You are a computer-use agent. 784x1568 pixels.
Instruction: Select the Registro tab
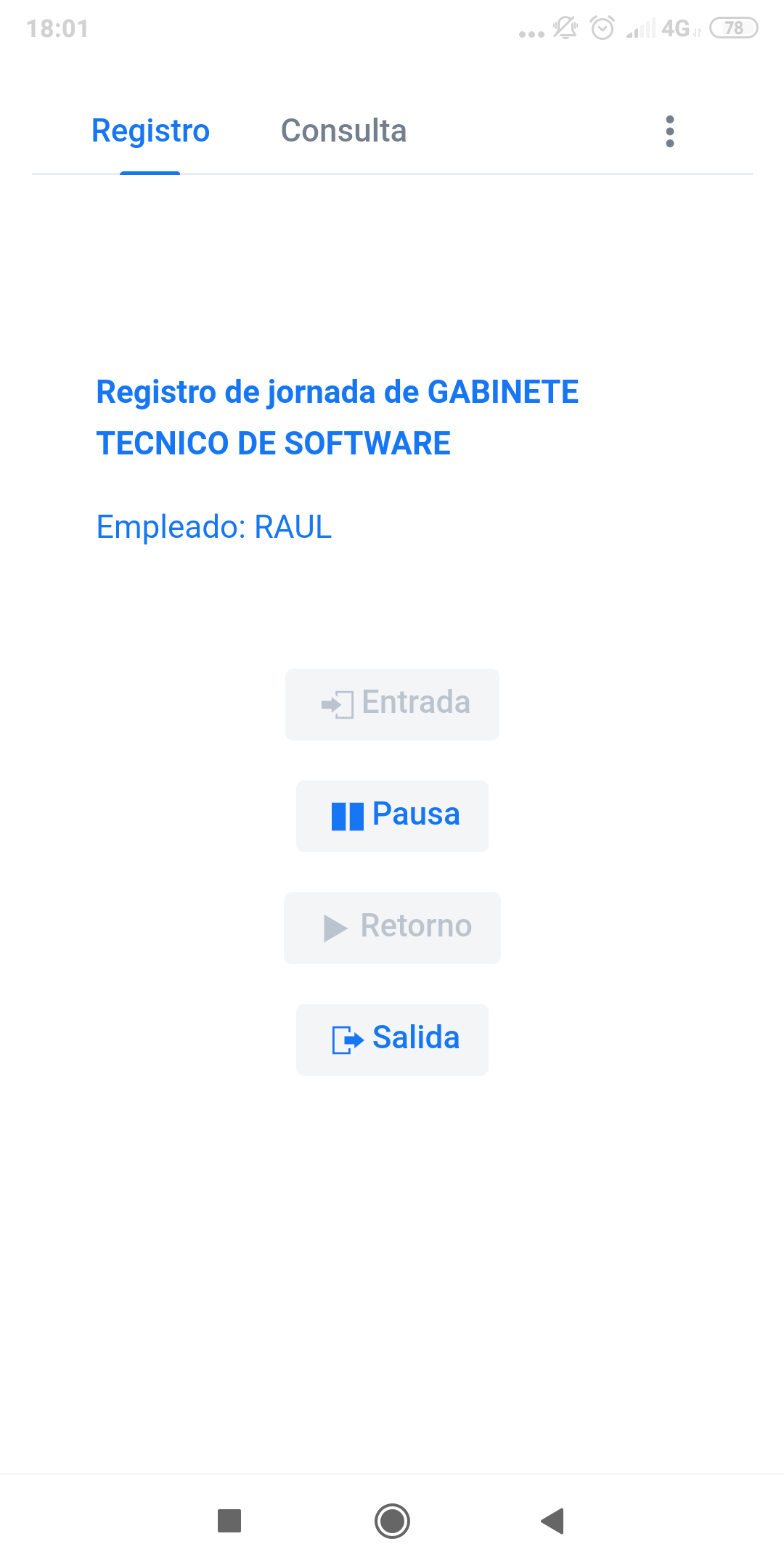[x=150, y=131]
